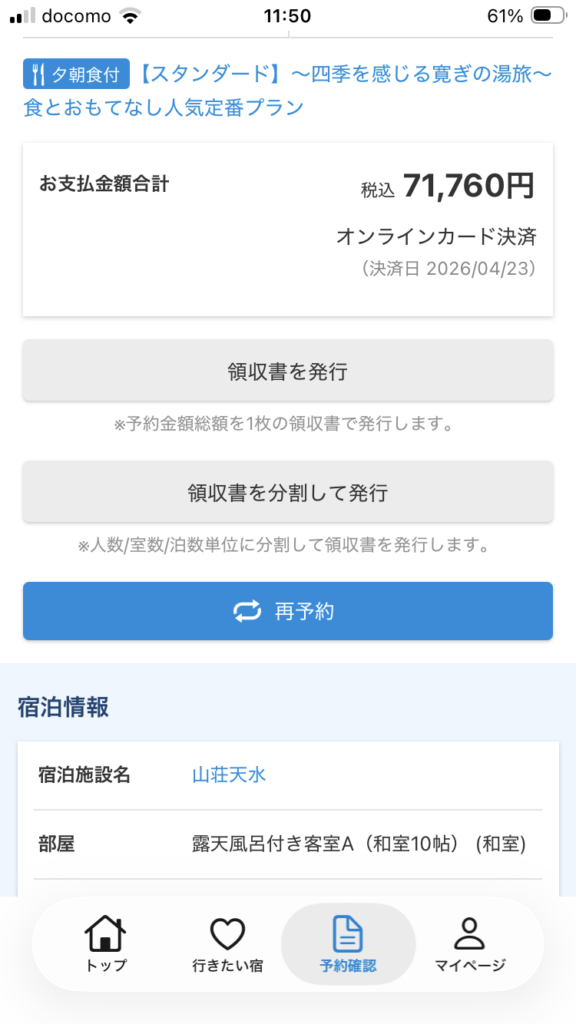Tap 領収書を分割して発行 for split receipts
The height and width of the screenshot is (1024, 576).
click(x=288, y=492)
